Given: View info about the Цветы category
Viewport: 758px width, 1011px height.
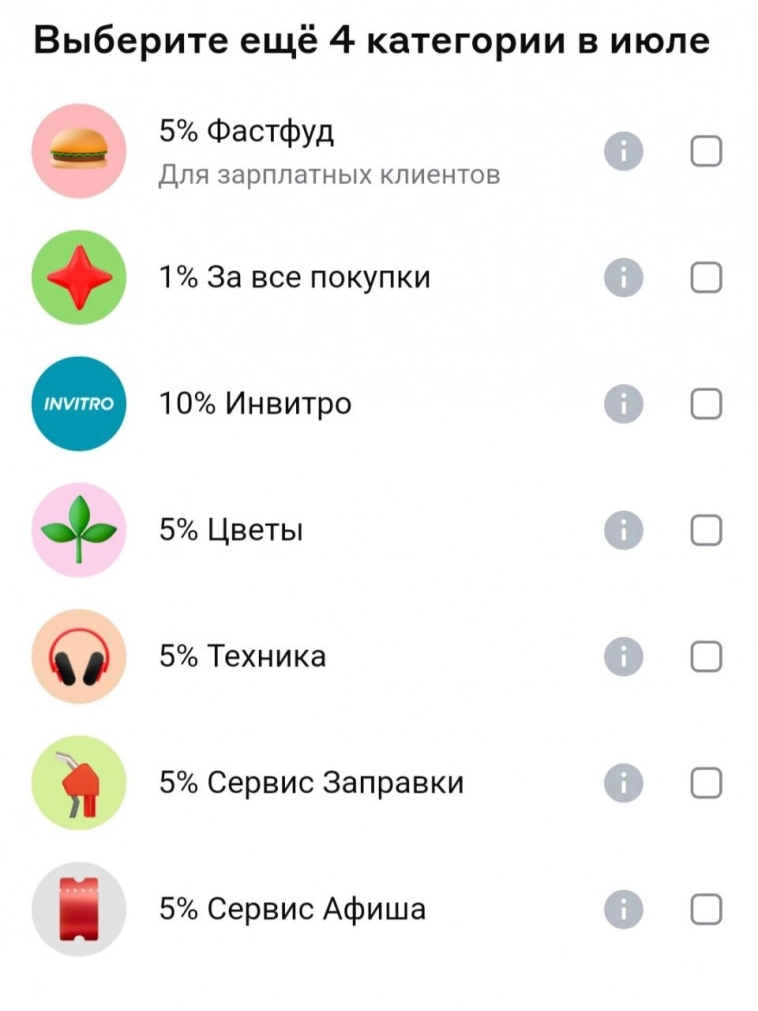Looking at the screenshot, I should coord(622,529).
